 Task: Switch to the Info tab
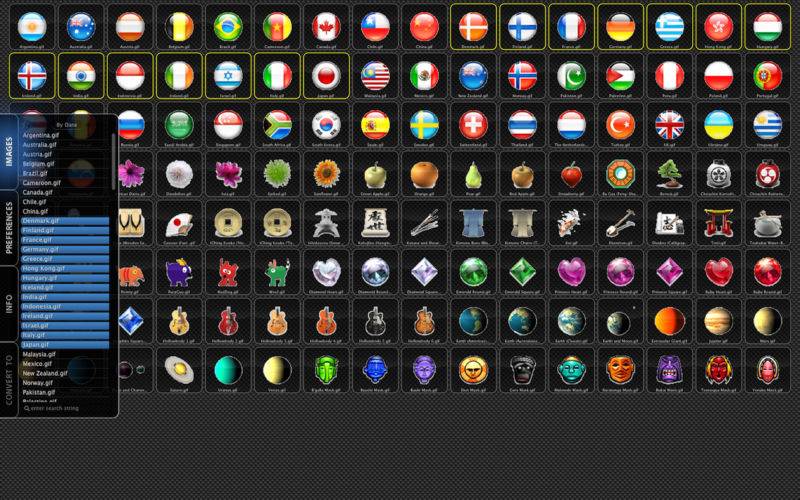(9, 301)
